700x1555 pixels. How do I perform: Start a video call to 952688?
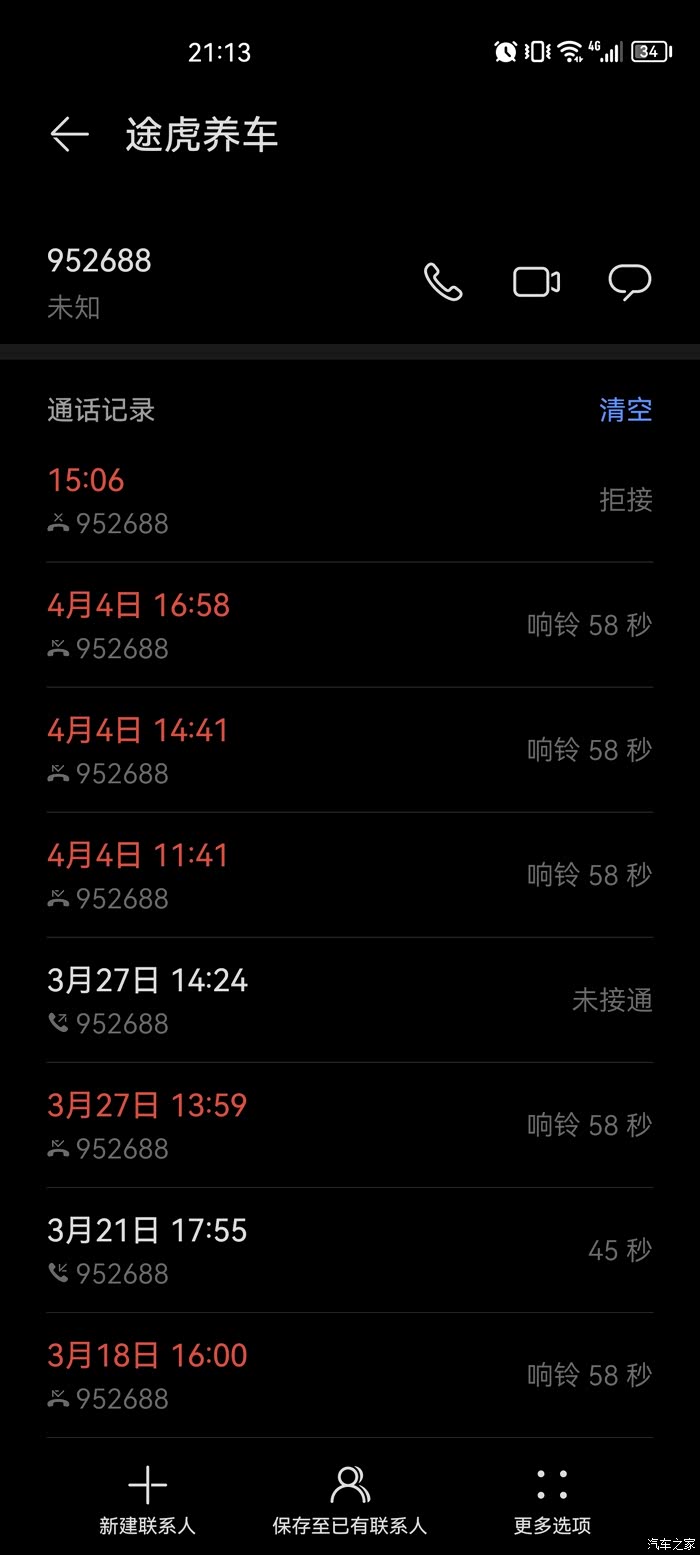[537, 282]
